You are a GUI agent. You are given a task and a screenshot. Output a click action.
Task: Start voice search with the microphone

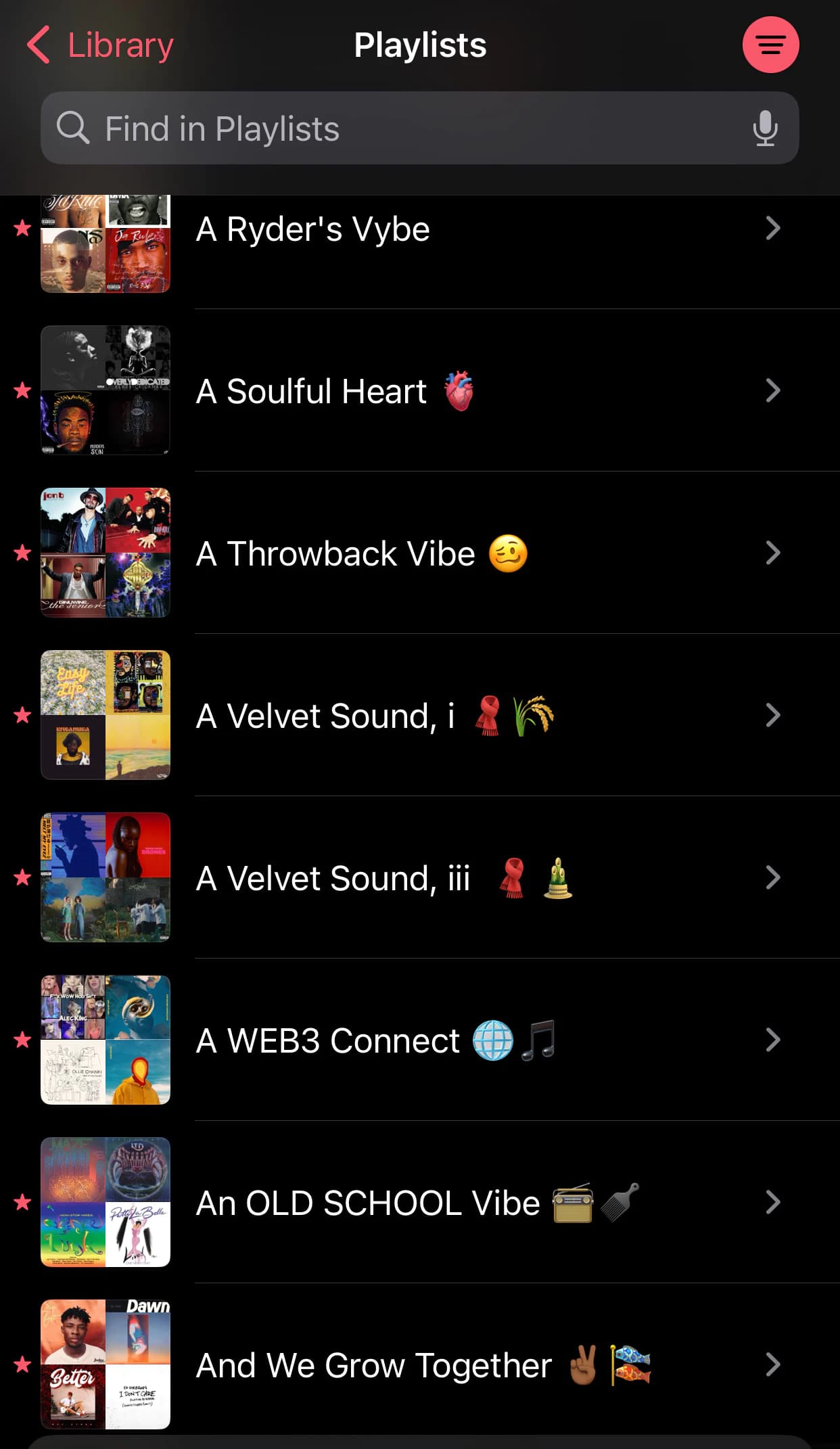tap(765, 129)
